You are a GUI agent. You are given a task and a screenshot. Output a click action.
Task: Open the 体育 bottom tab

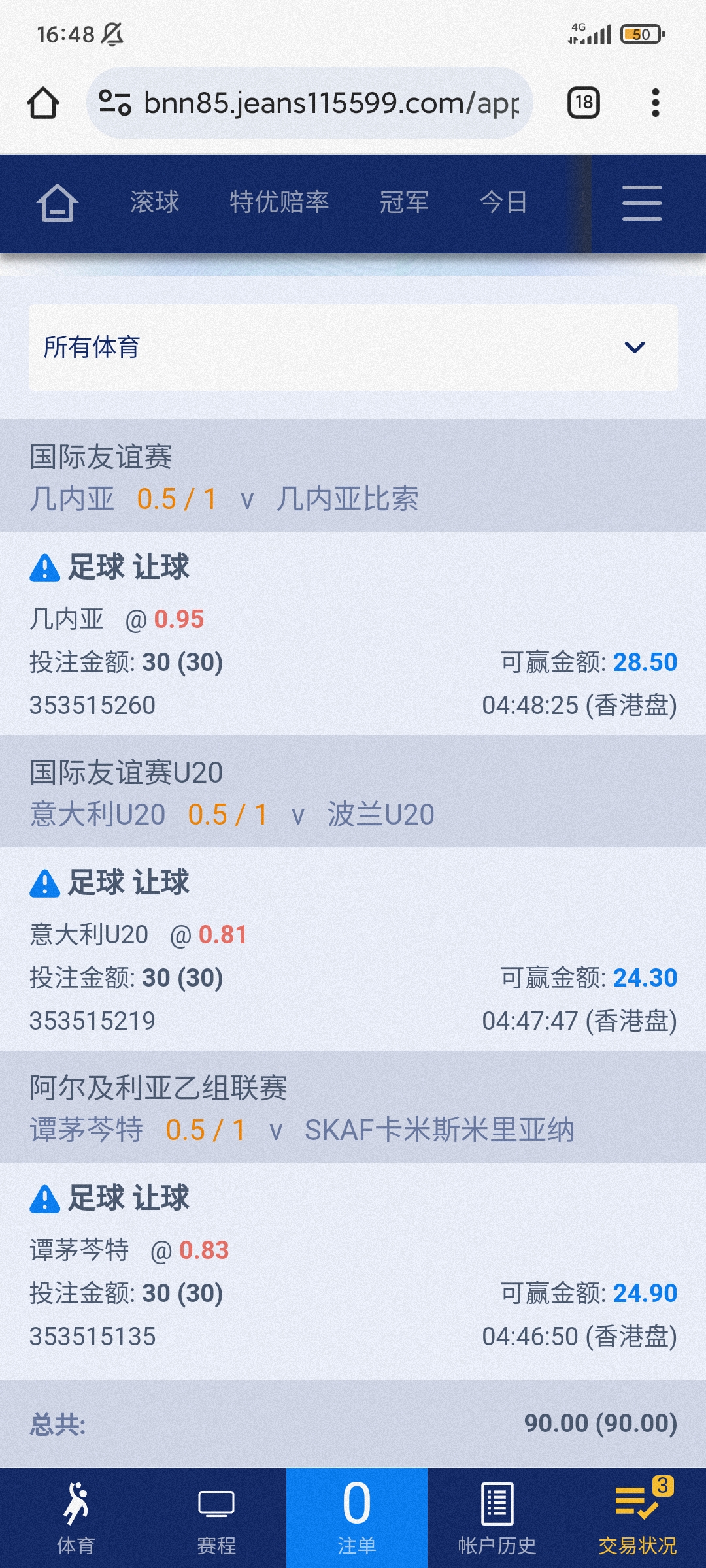pyautogui.click(x=76, y=1518)
